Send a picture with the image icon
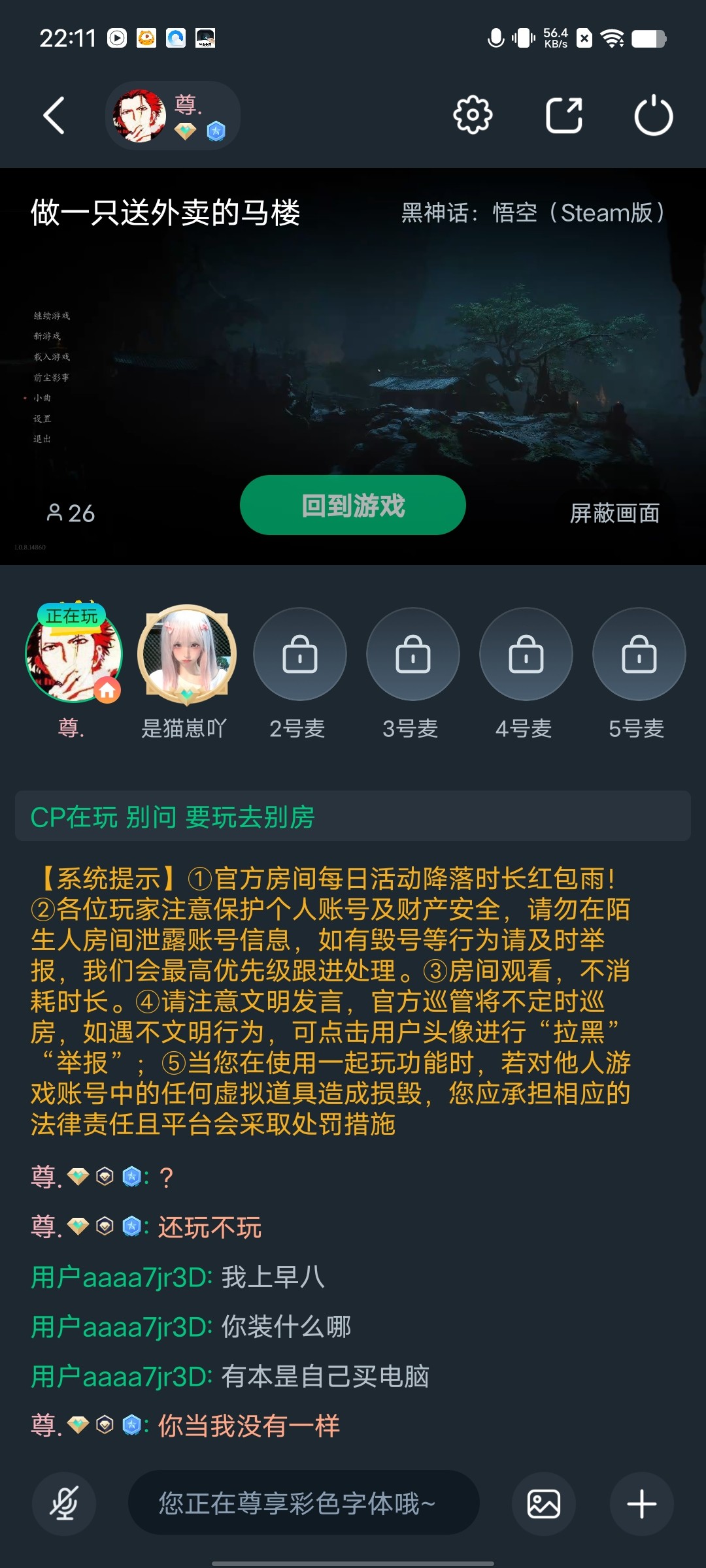706x1568 pixels. tap(543, 1503)
